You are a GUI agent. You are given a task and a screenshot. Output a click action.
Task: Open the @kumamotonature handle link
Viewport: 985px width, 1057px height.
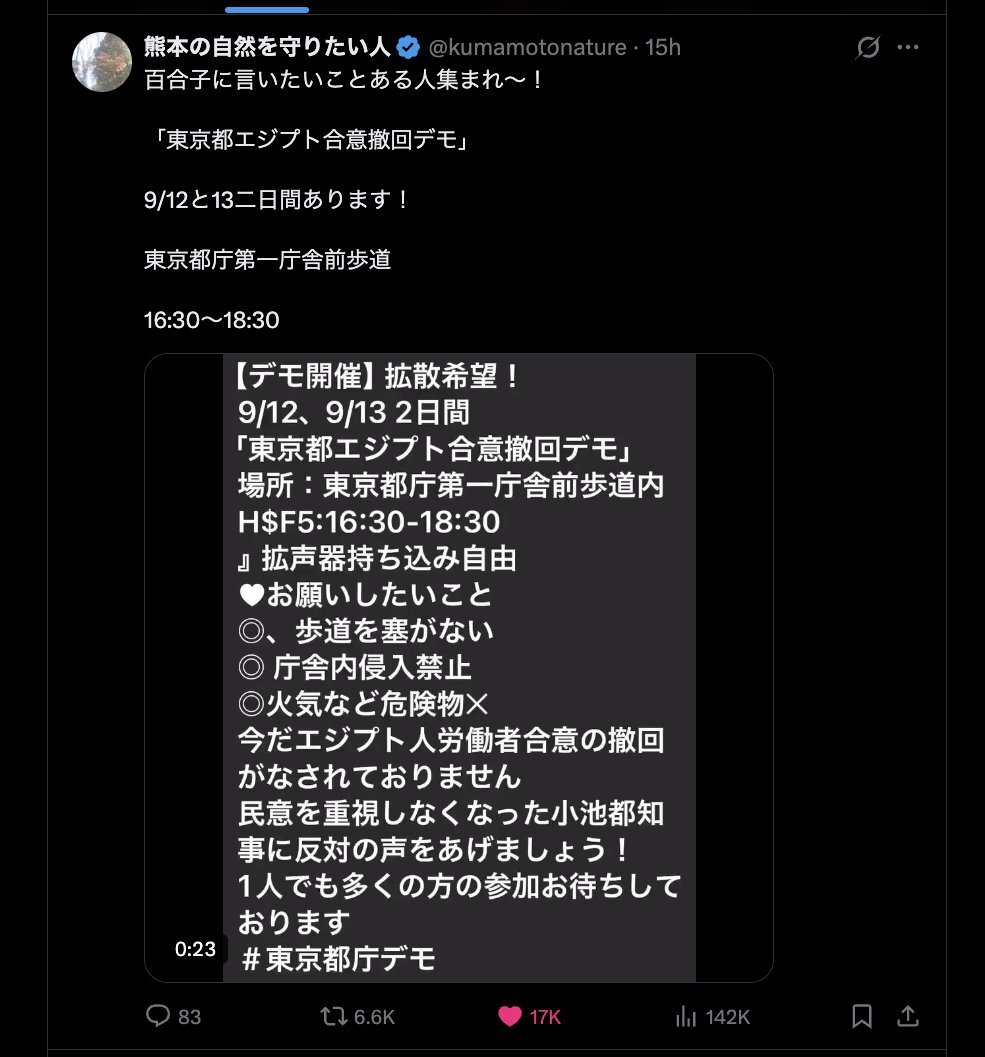tap(527, 47)
